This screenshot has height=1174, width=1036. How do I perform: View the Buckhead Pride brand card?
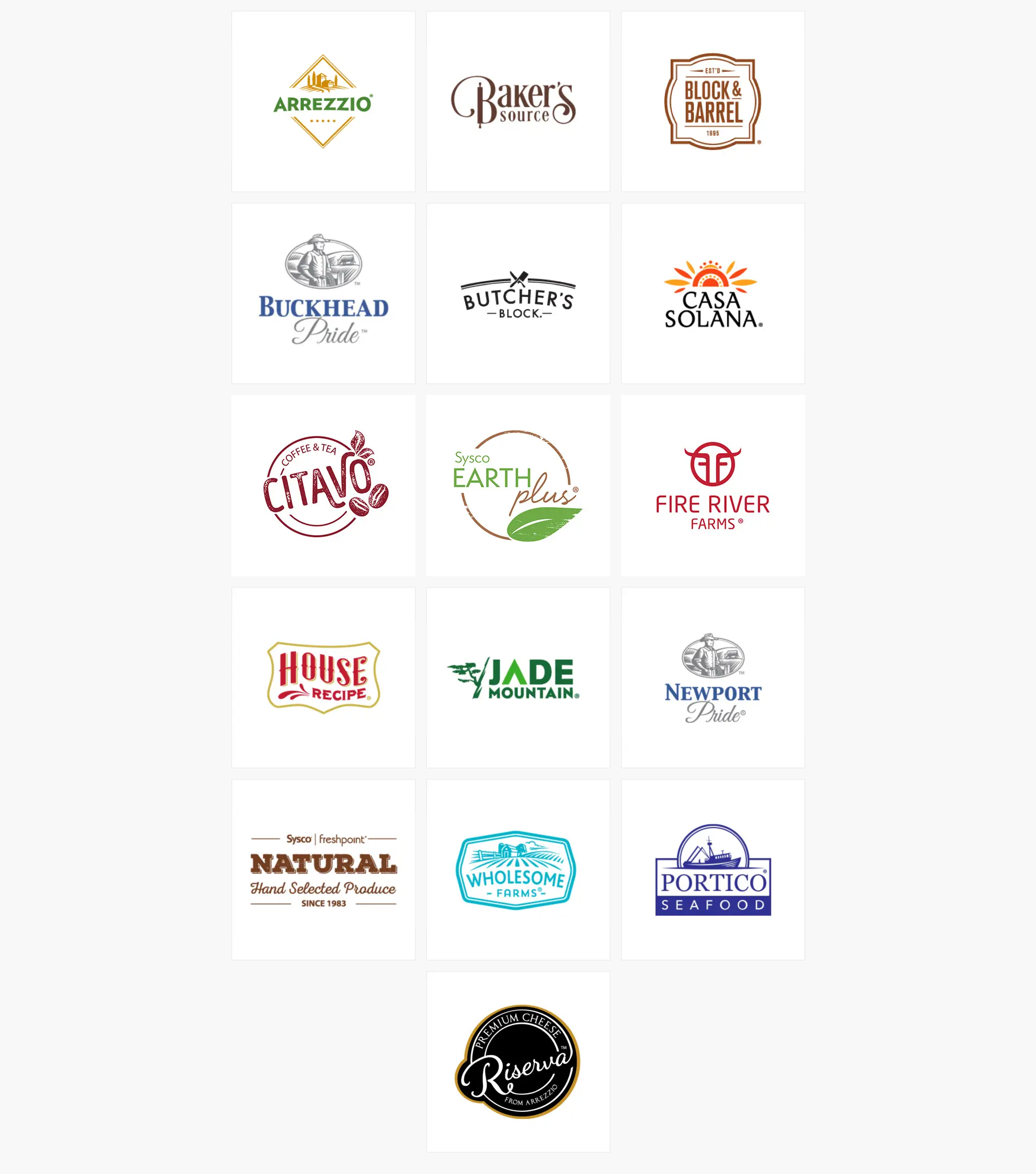coord(323,293)
